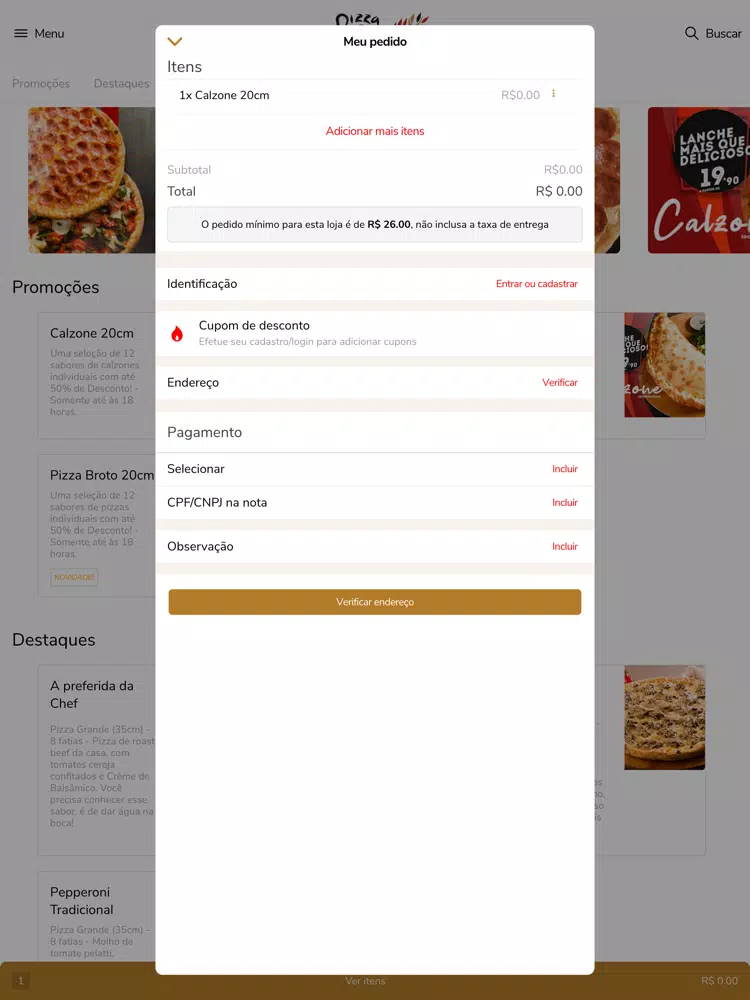Collapse the Meu pedido panel

(x=175, y=42)
